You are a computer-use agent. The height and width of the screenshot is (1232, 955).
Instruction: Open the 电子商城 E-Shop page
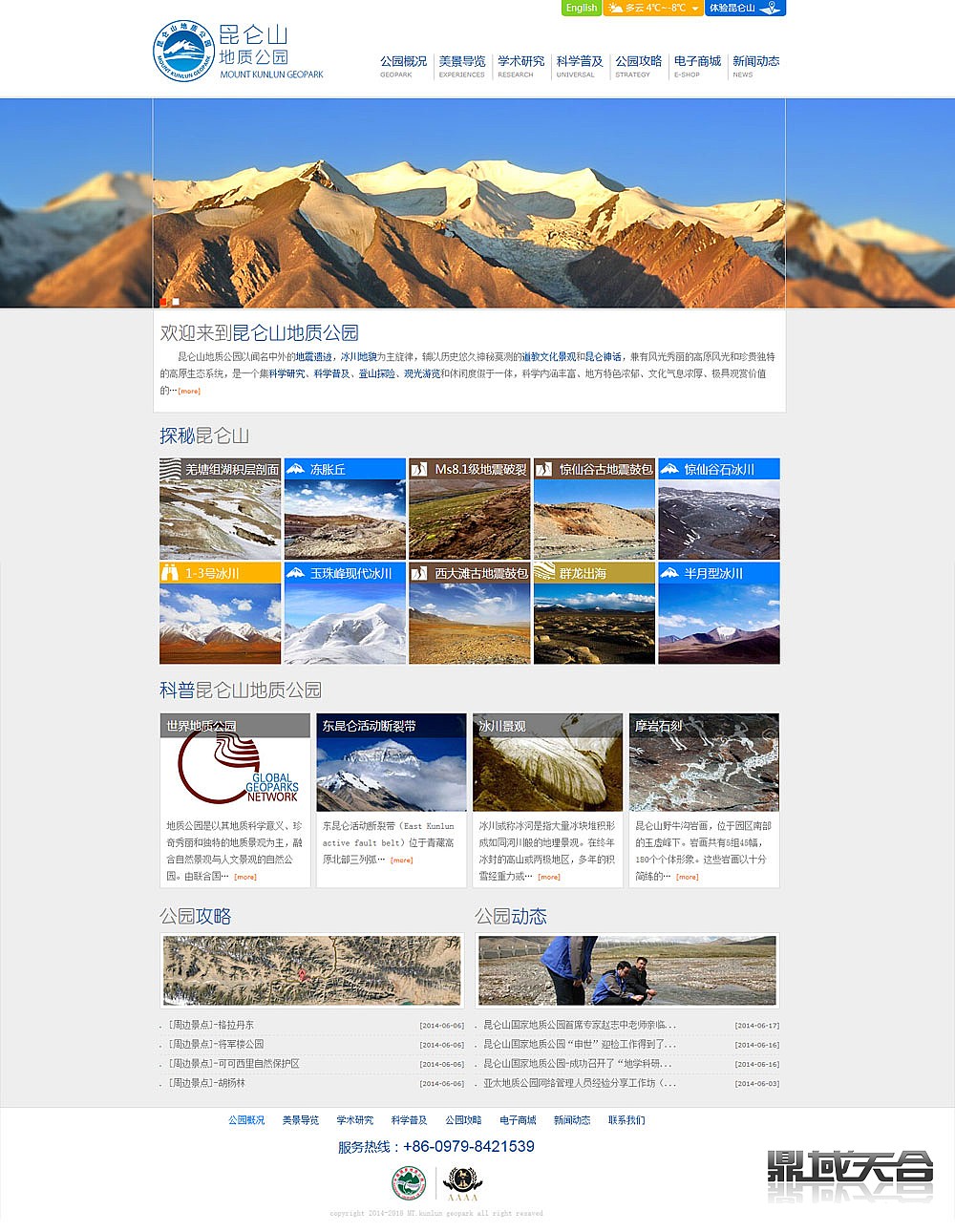697,66
